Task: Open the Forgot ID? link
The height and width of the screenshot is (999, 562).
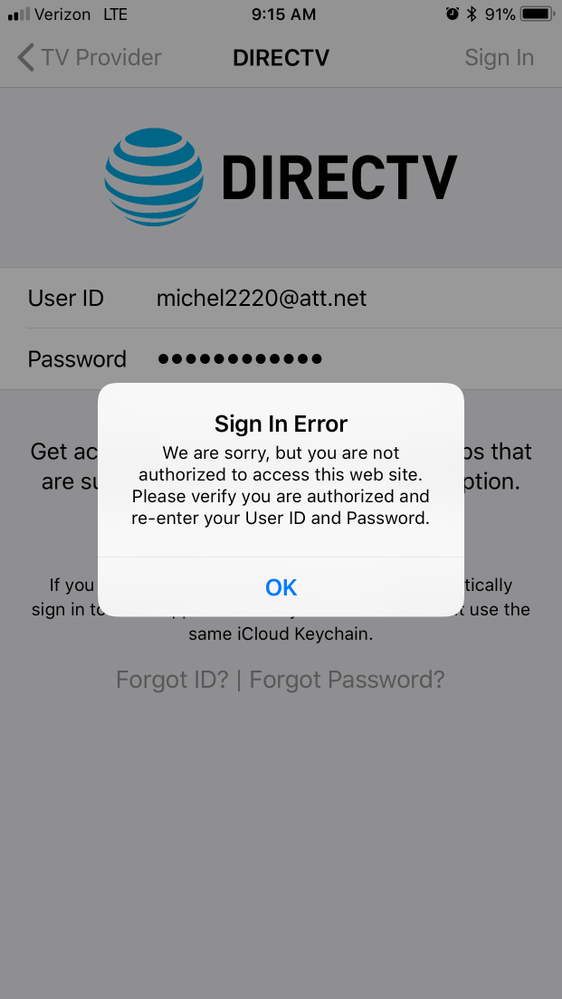Action: tap(171, 680)
